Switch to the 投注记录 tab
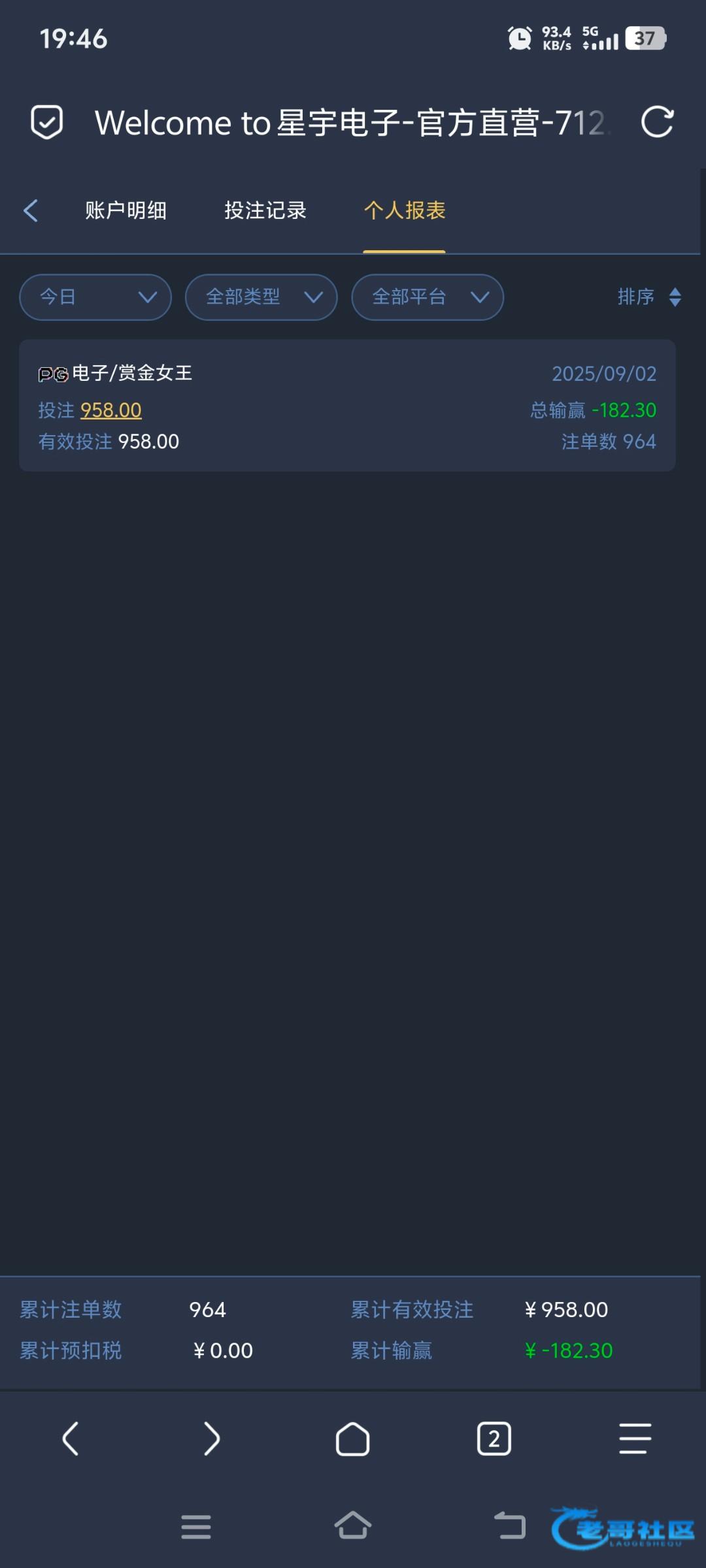The height and width of the screenshot is (1568, 706). tap(265, 210)
